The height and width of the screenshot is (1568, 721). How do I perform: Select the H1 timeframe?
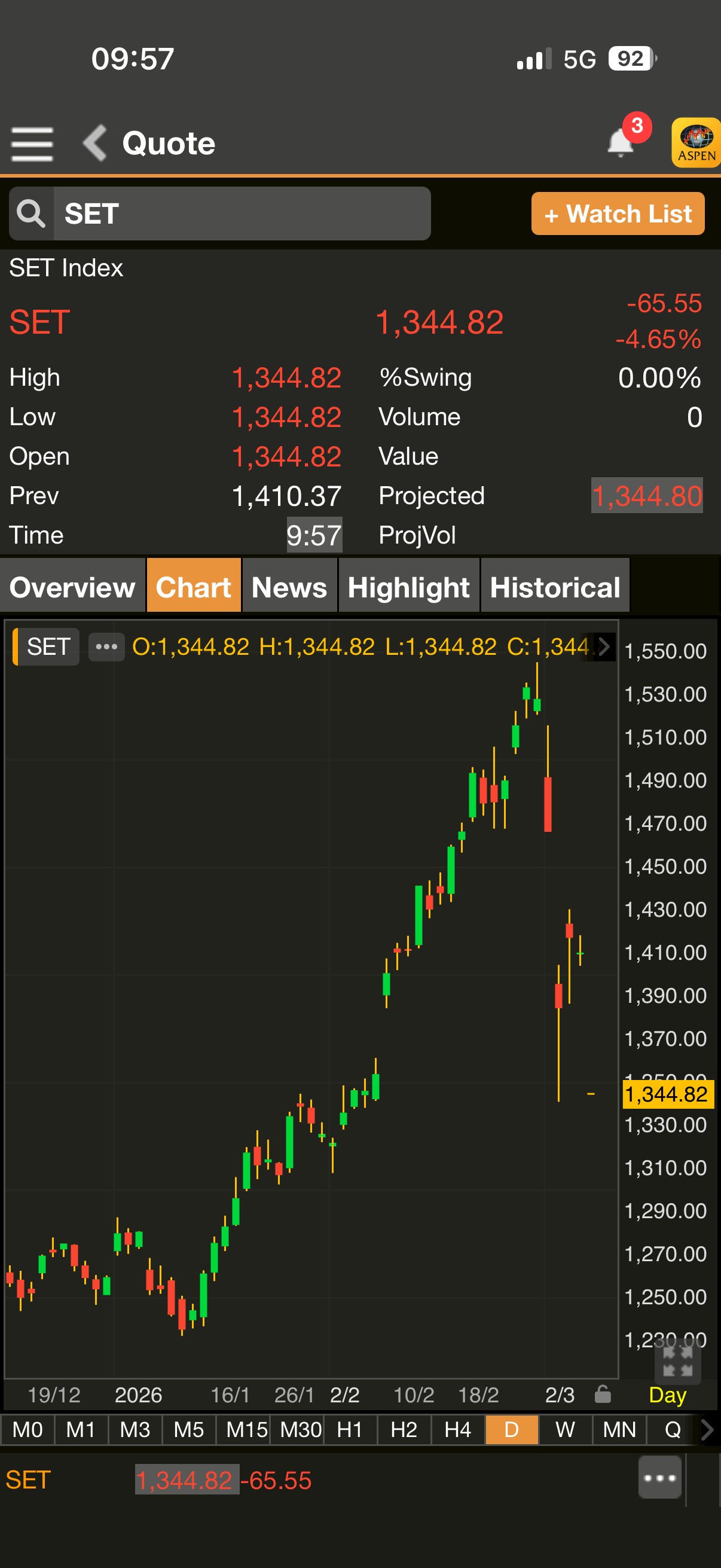click(x=350, y=1429)
